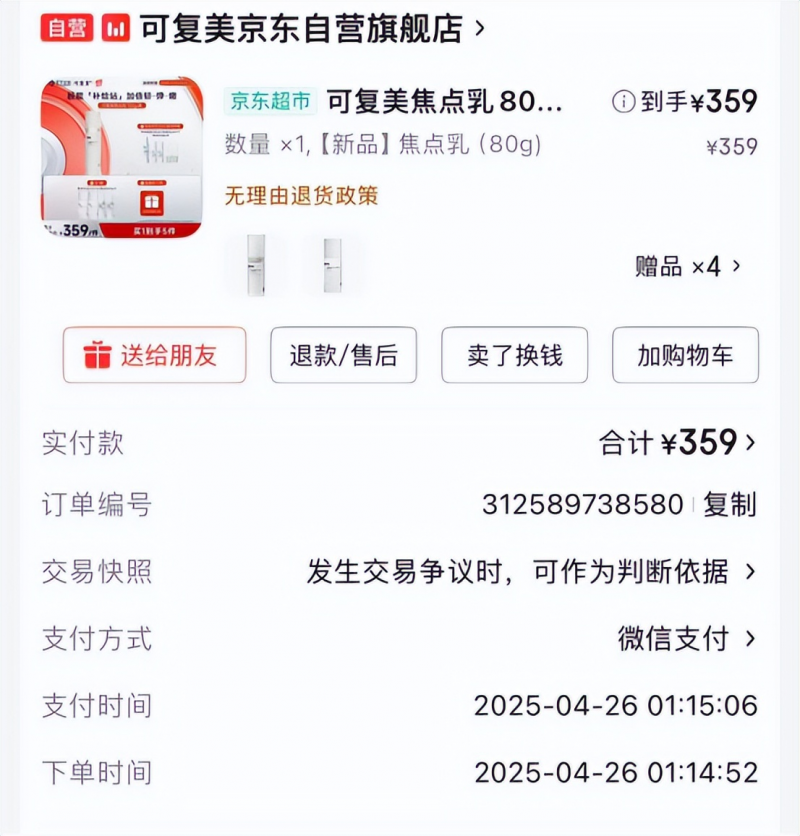Open the 支付方式 微信支付 details
Viewport: 800px width, 836px height.
point(686,639)
